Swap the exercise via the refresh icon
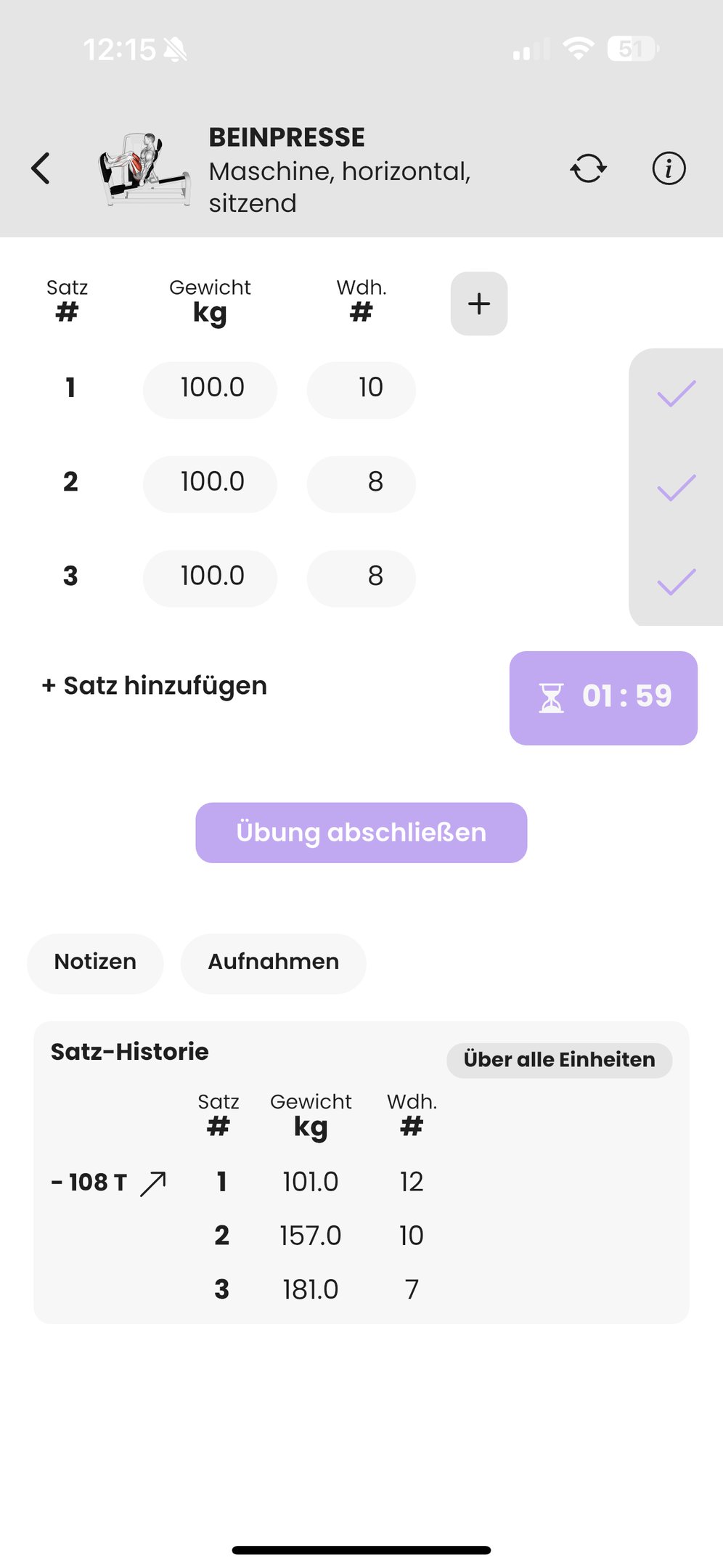This screenshot has height=1568, width=723. click(x=588, y=168)
